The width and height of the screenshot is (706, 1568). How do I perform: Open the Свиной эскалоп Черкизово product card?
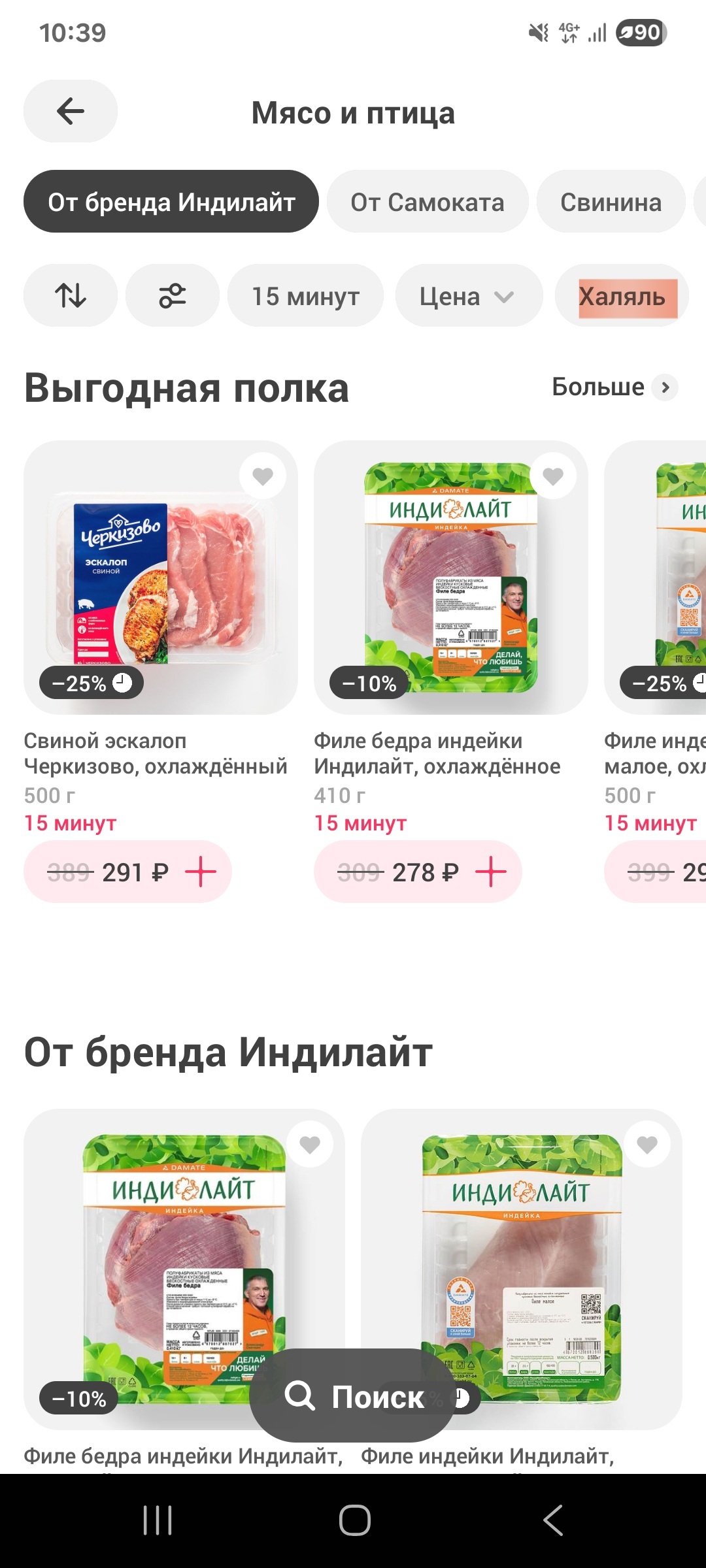pyautogui.click(x=160, y=578)
